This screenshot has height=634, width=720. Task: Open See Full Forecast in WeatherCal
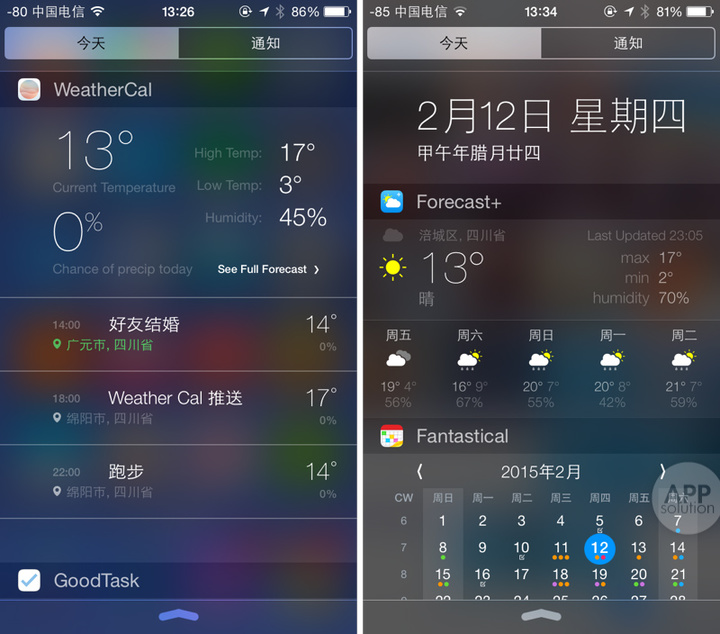[x=268, y=269]
